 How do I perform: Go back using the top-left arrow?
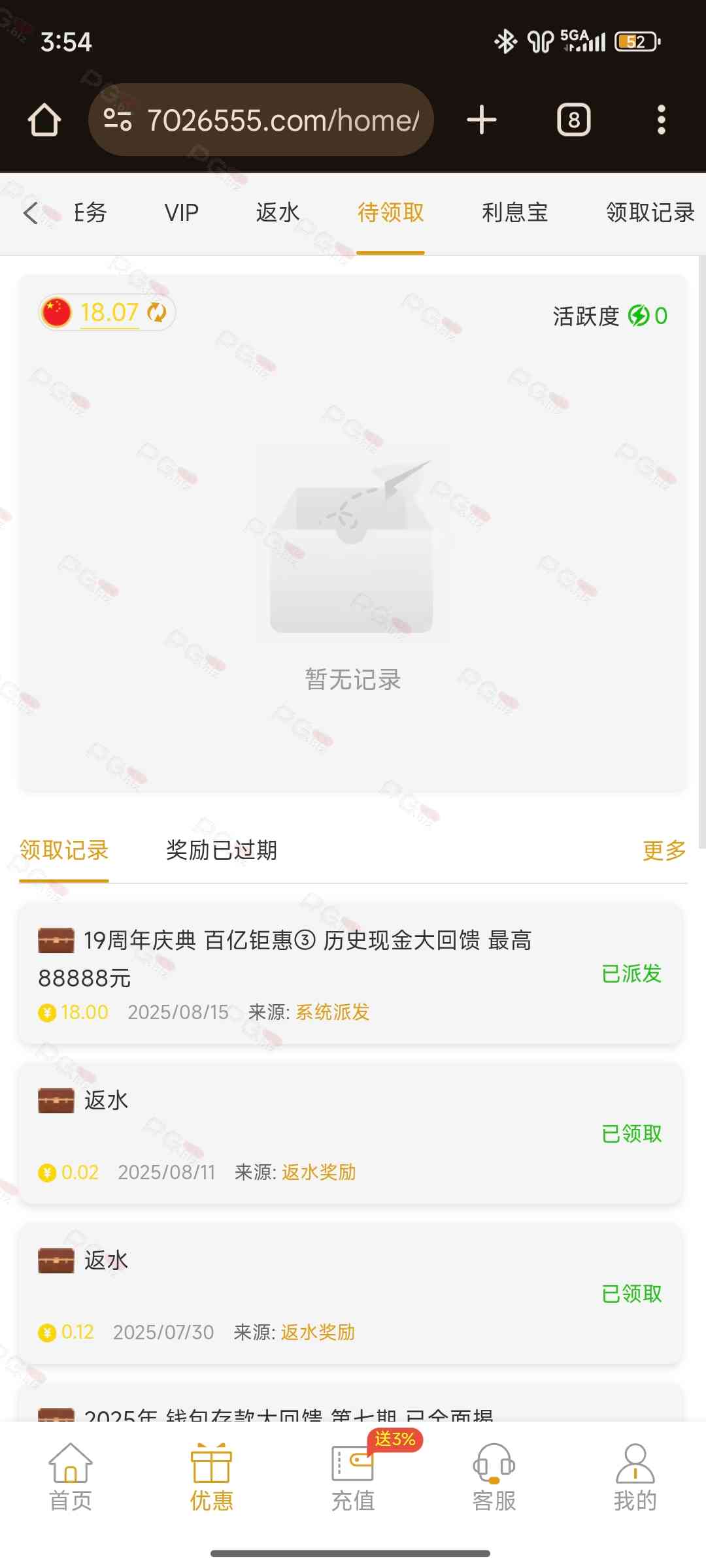click(x=31, y=213)
